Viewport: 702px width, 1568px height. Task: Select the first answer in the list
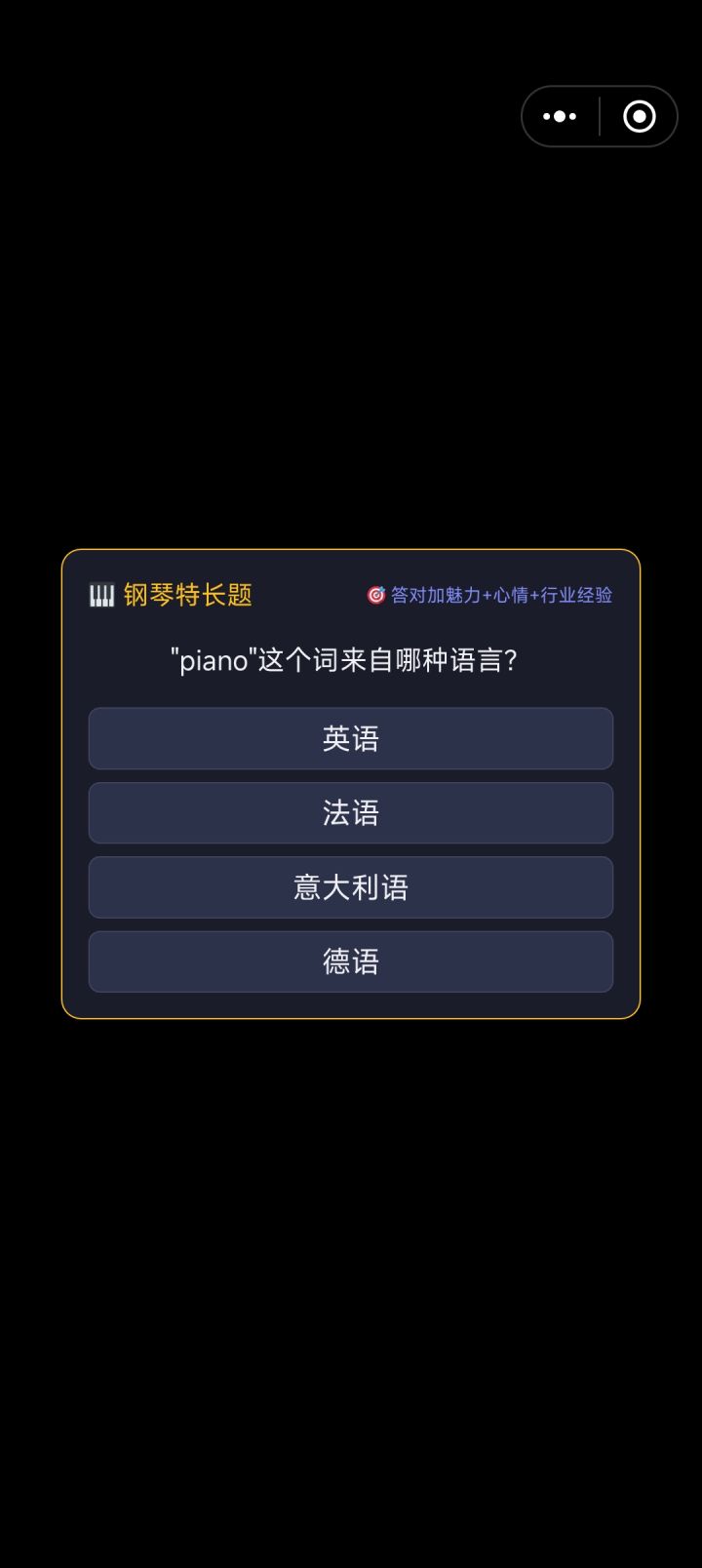(350, 738)
